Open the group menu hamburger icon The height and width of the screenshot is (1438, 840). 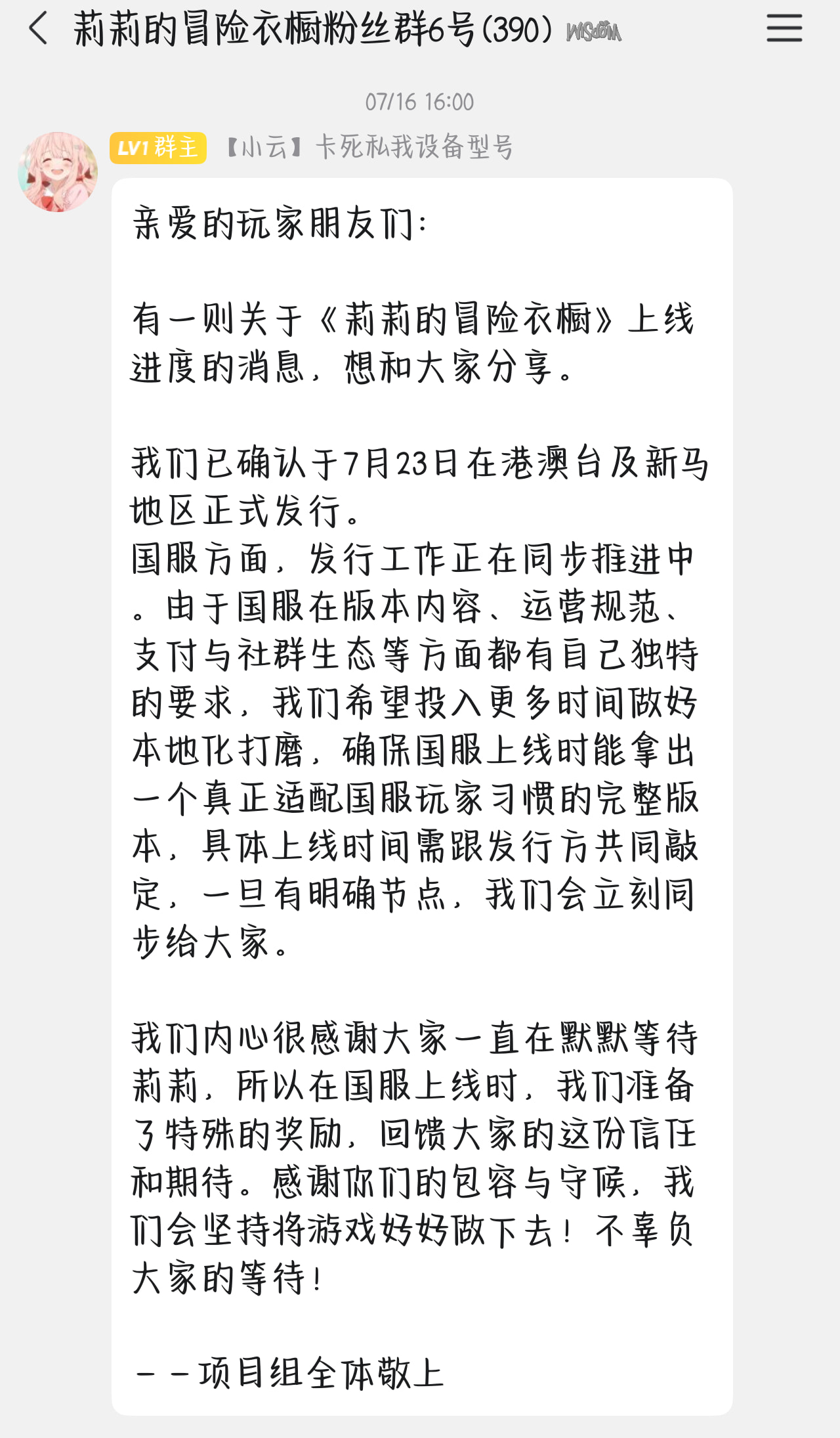[784, 28]
